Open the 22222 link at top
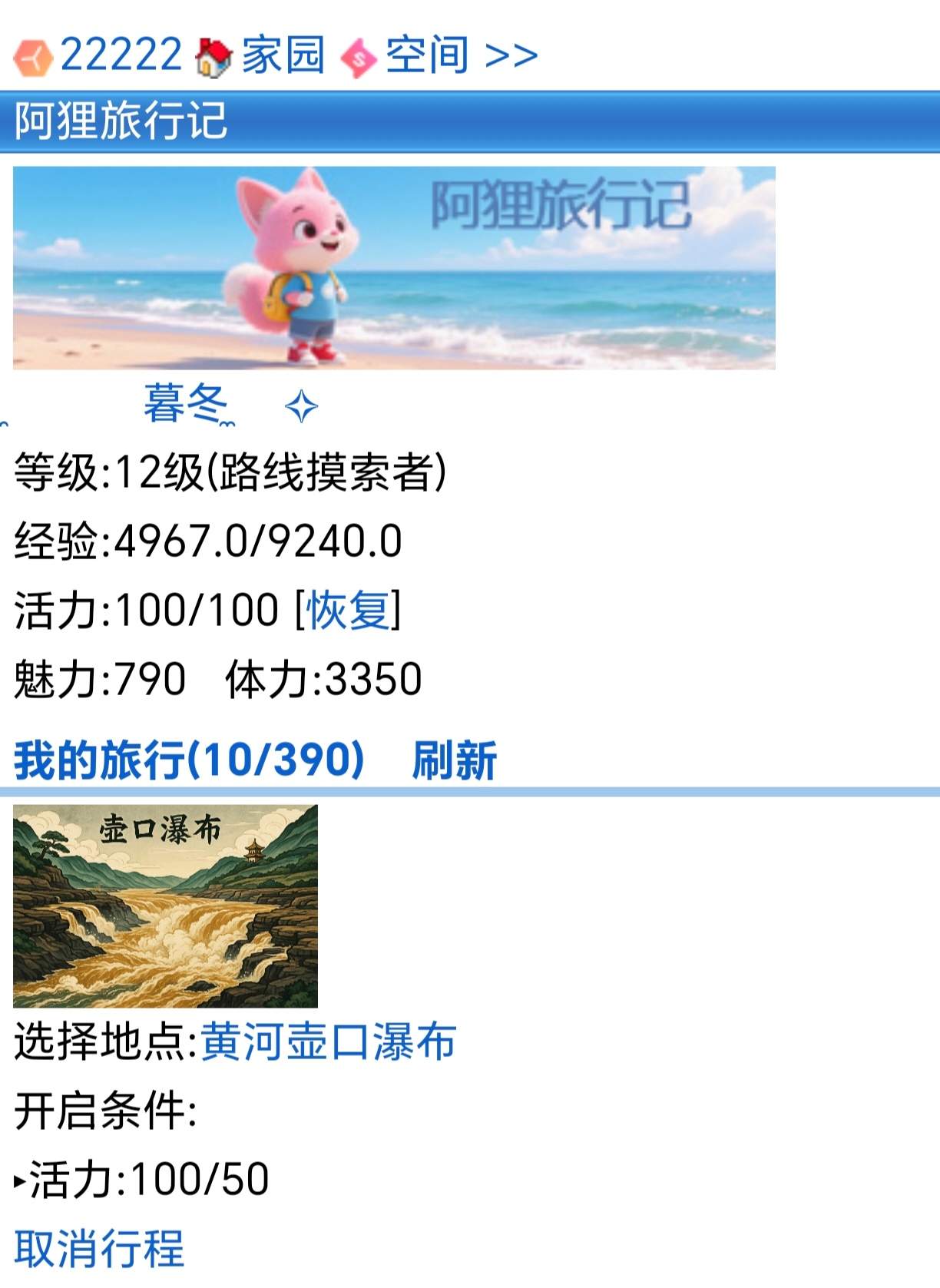The height and width of the screenshot is (1288, 940). point(120,55)
